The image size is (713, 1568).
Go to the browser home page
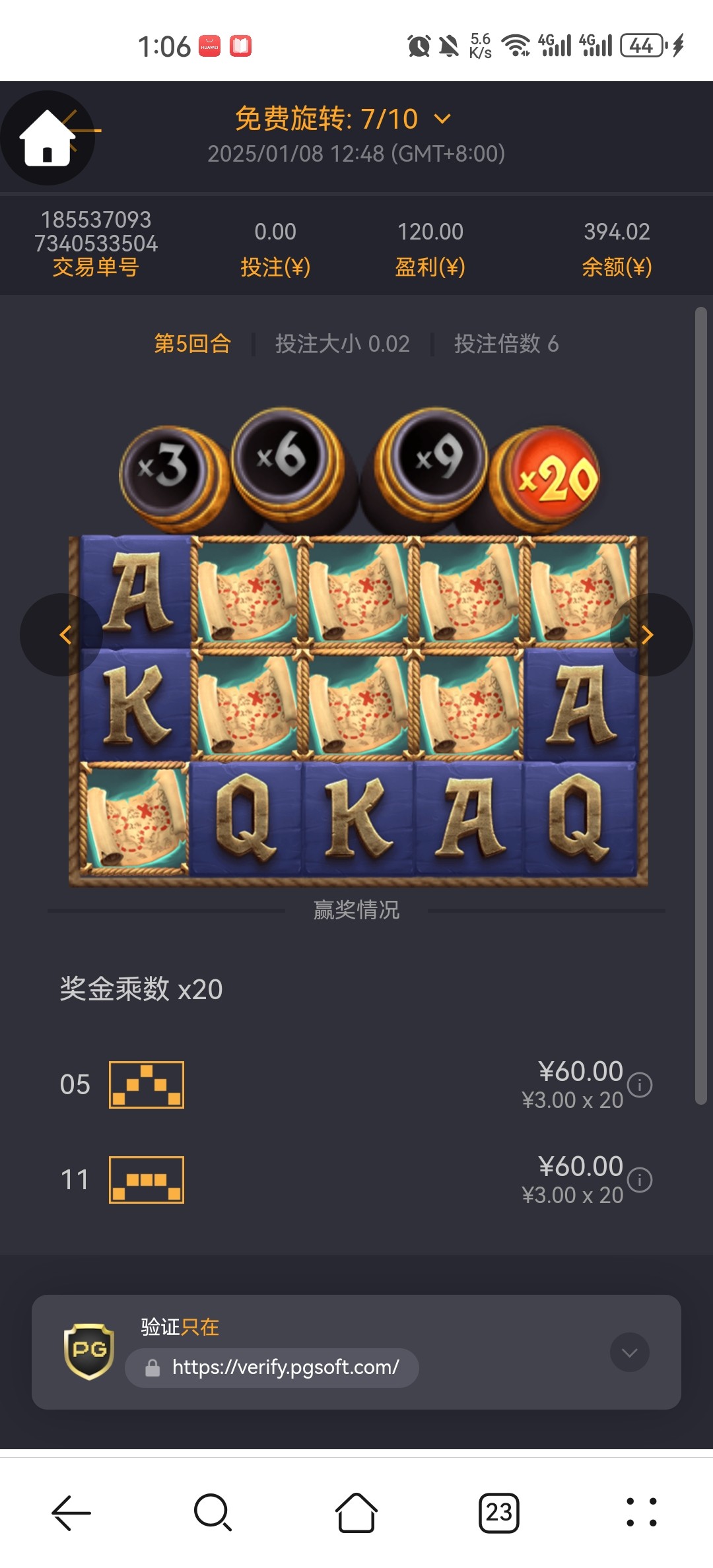coord(356,1512)
